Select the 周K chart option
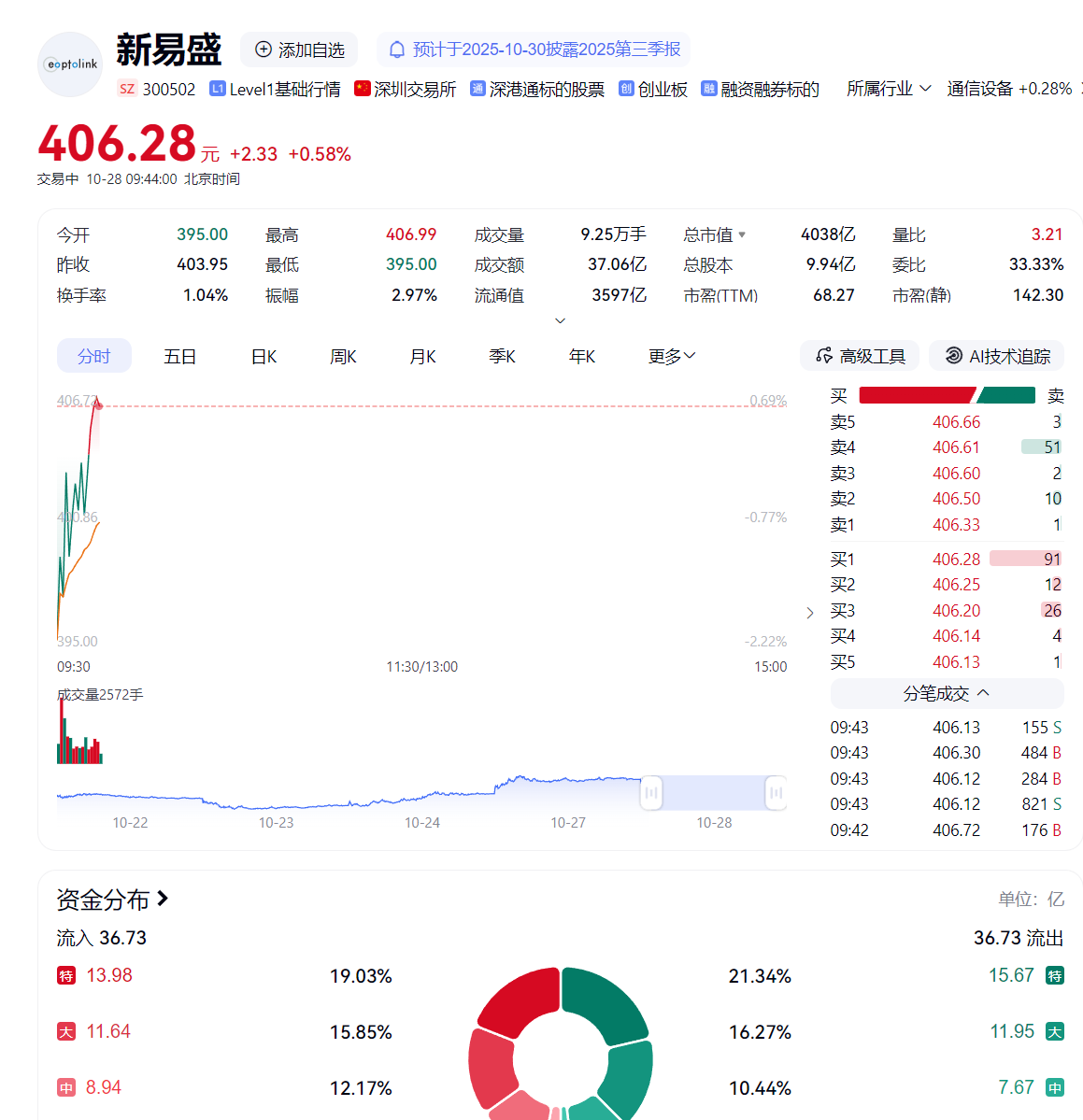The width and height of the screenshot is (1083, 1120). (x=342, y=355)
